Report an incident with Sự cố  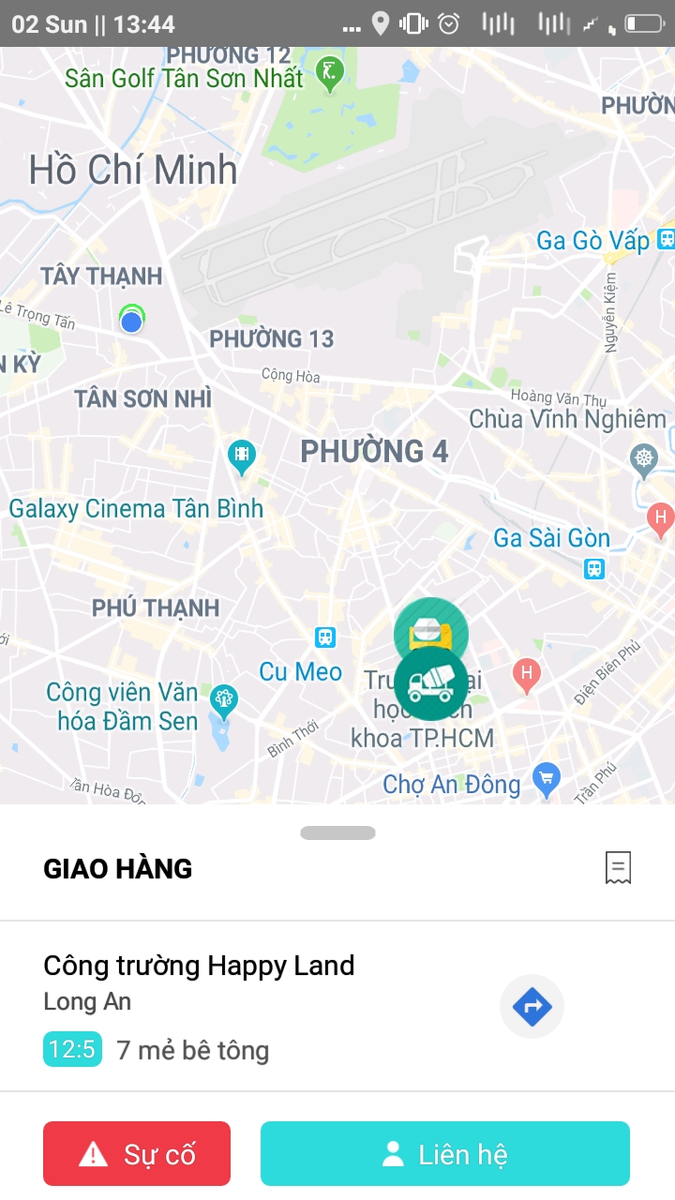[x=137, y=1154]
